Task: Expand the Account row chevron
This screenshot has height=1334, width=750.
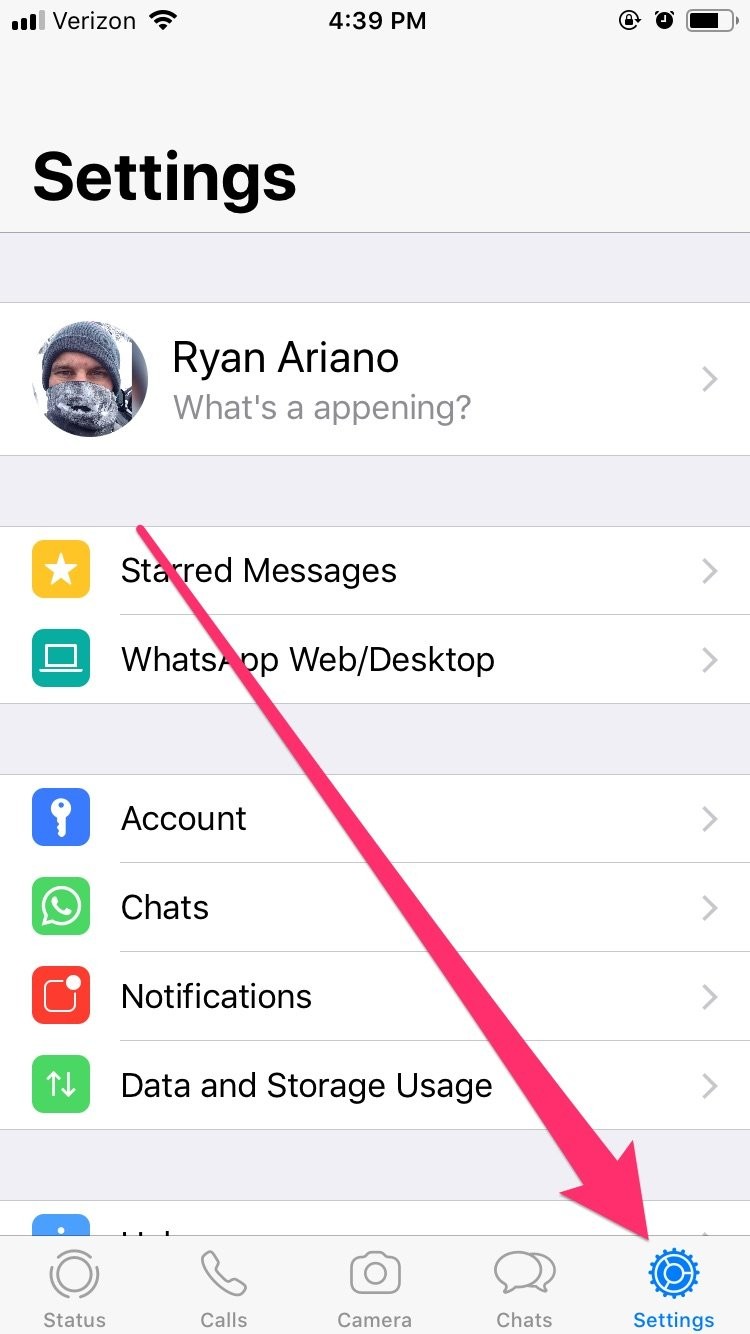Action: pos(710,818)
